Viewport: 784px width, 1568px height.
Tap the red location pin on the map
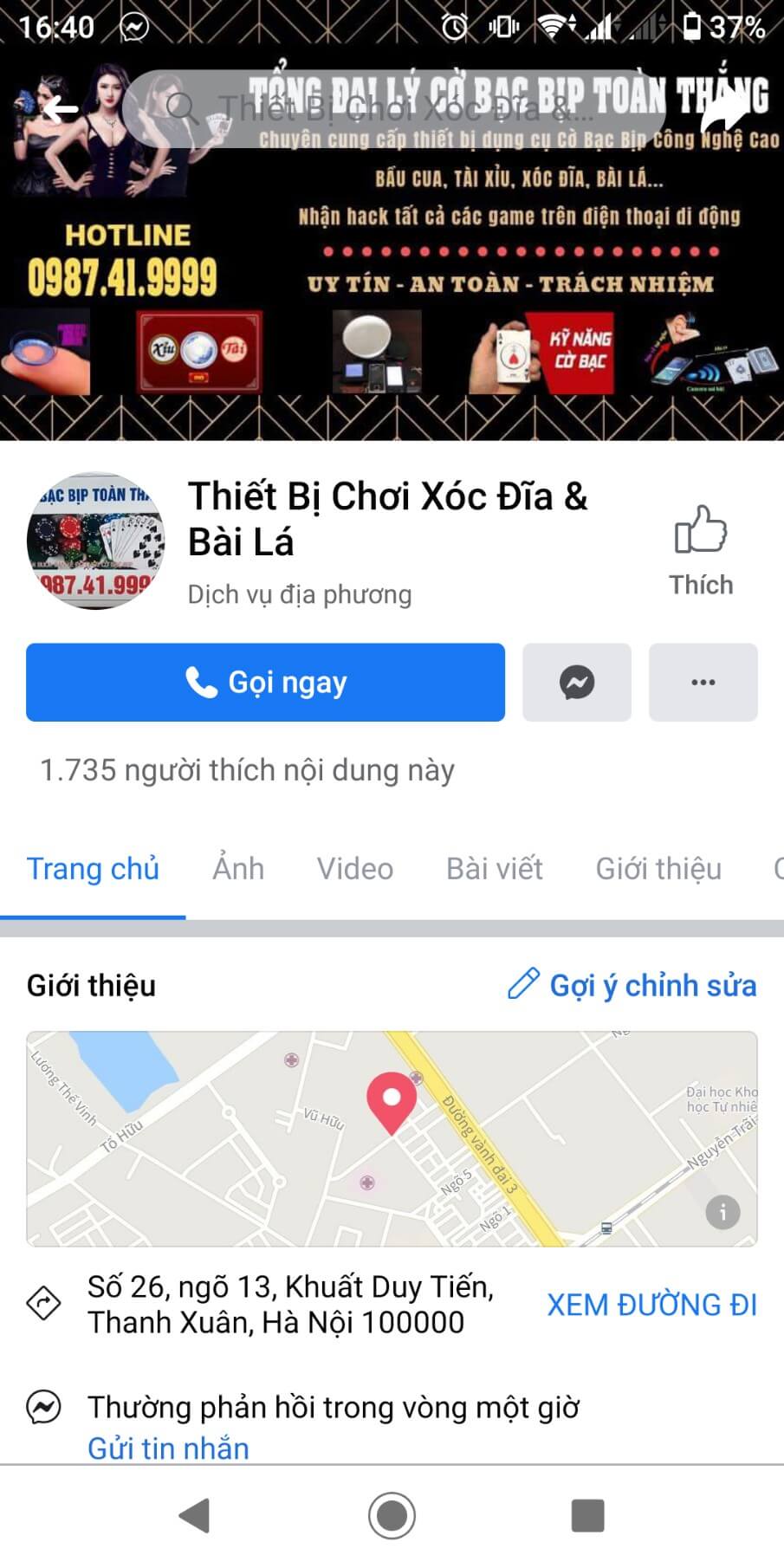392,1098
